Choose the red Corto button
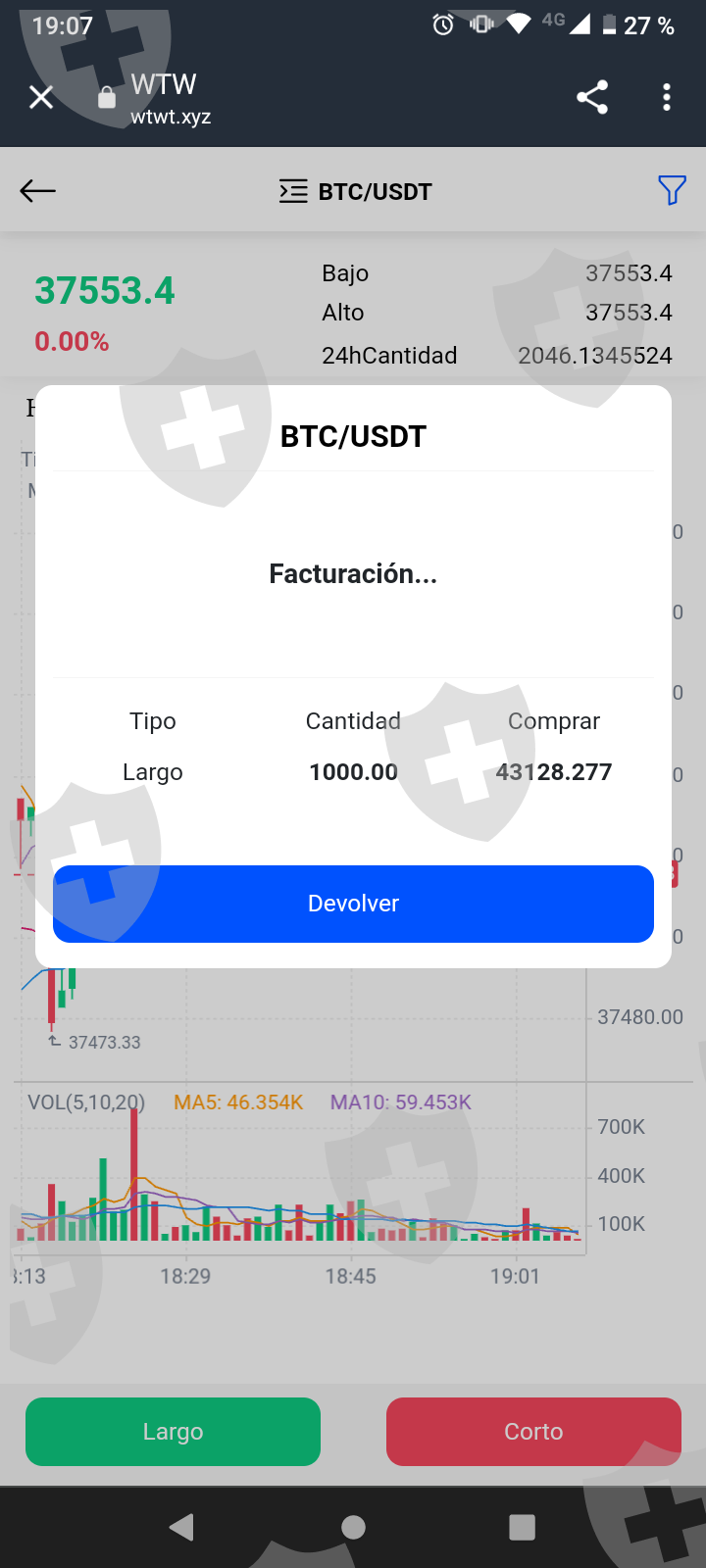The width and height of the screenshot is (706, 1568). [533, 1432]
